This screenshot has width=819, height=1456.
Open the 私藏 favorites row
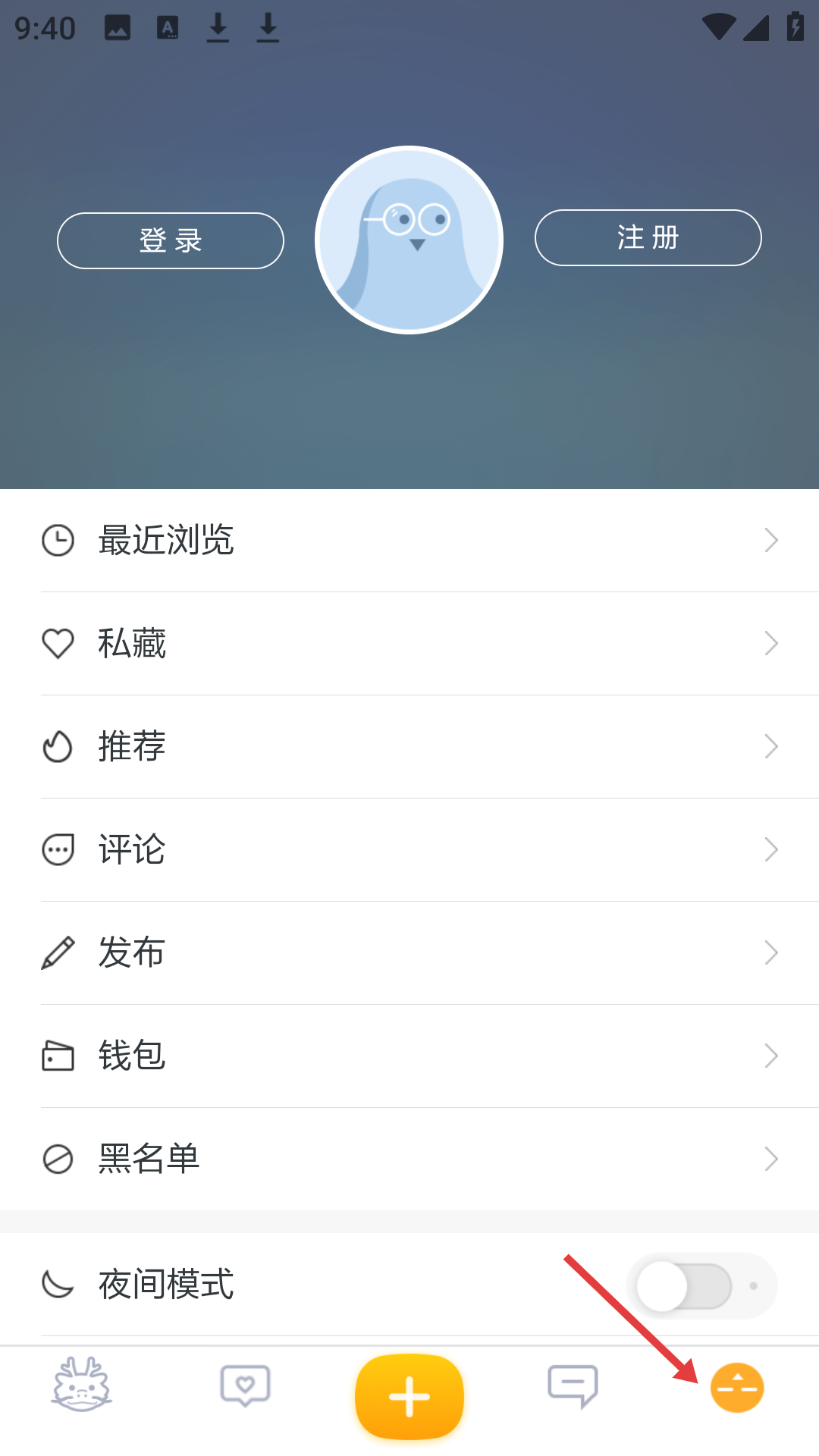click(x=409, y=643)
